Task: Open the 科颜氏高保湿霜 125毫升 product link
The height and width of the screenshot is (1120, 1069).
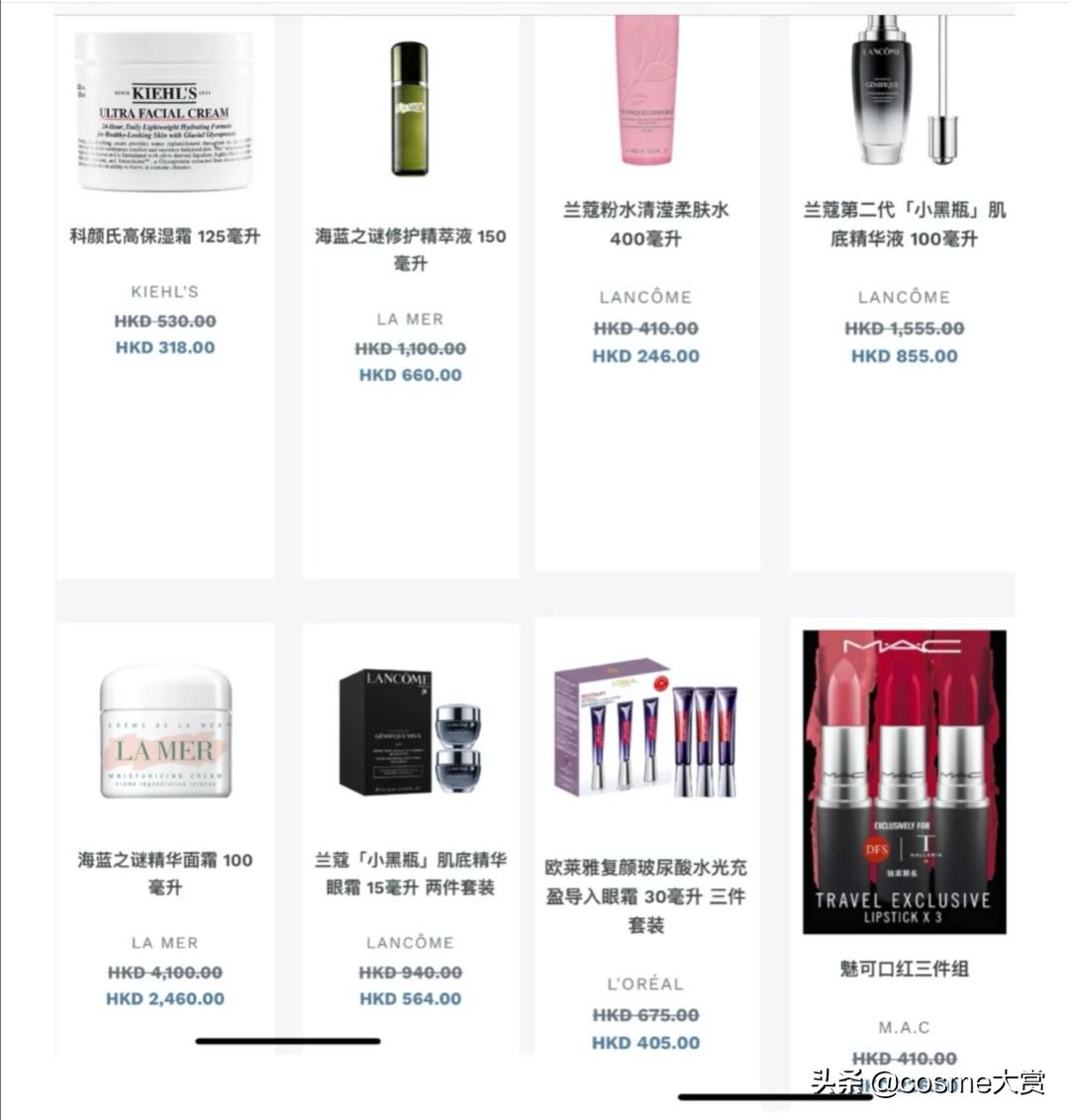Action: tap(165, 237)
